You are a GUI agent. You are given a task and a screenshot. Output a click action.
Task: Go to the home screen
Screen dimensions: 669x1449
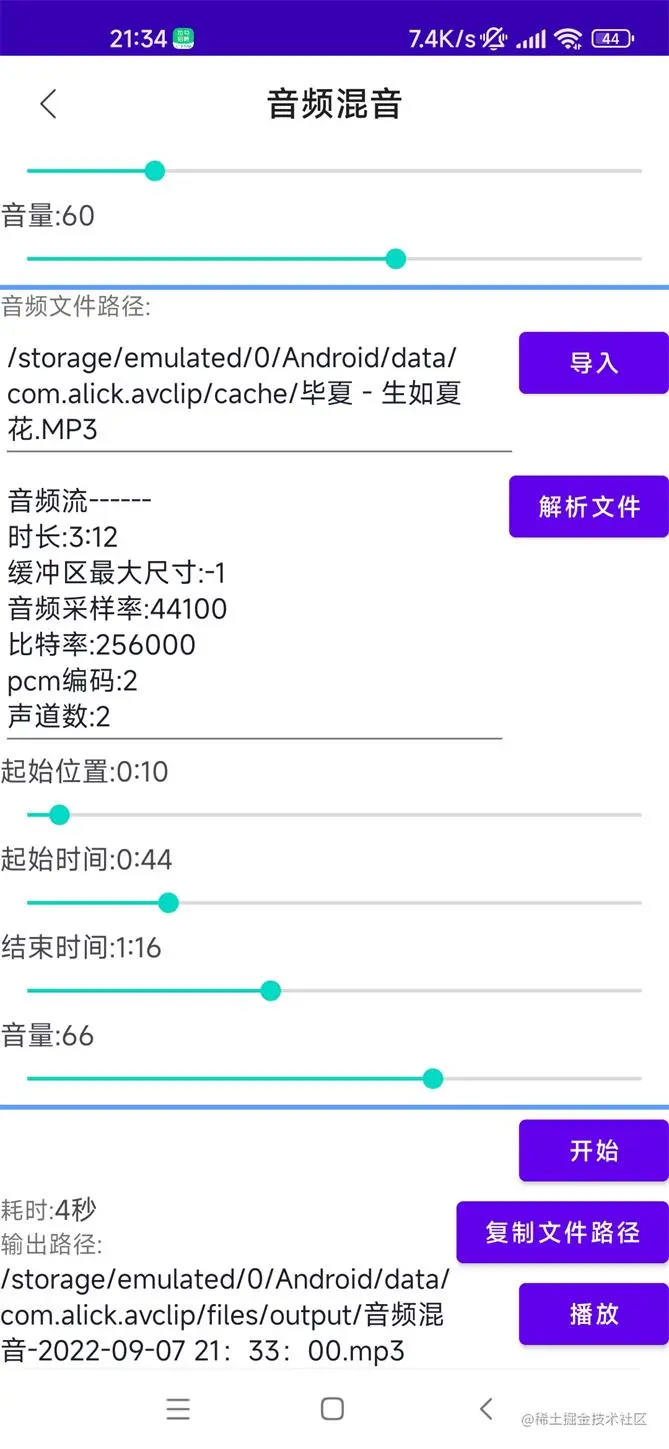[x=333, y=1409]
